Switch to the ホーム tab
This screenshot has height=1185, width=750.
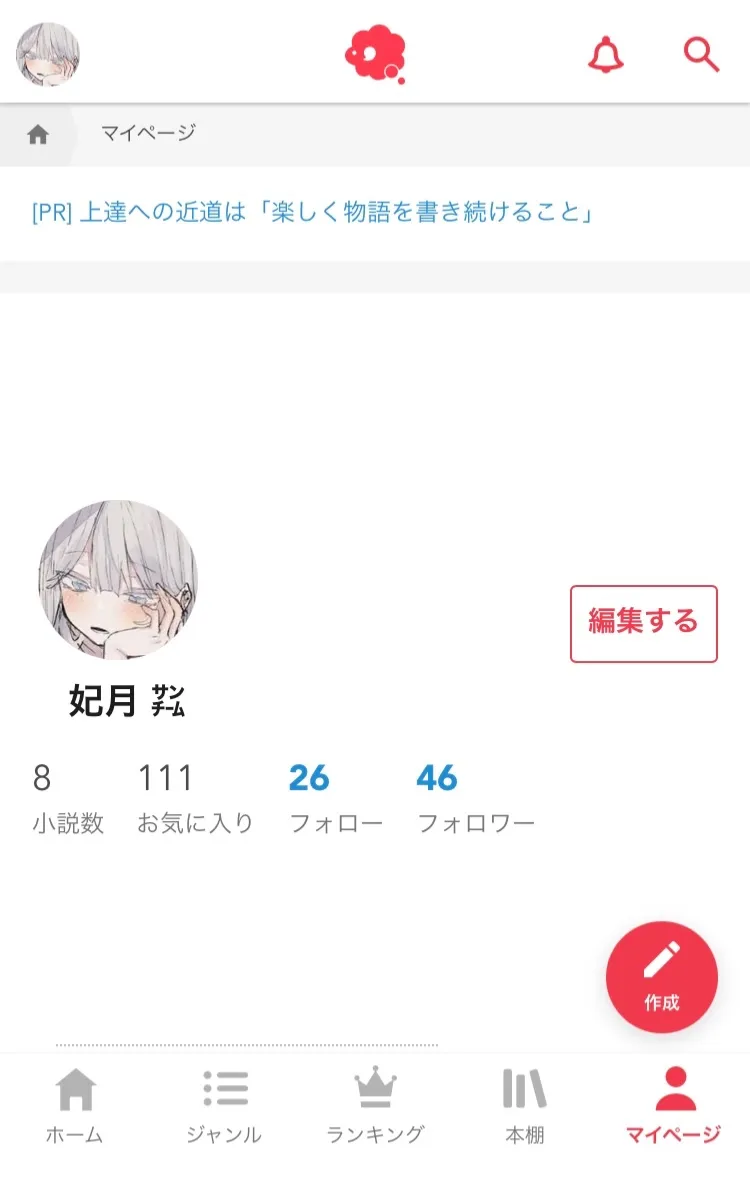75,1105
